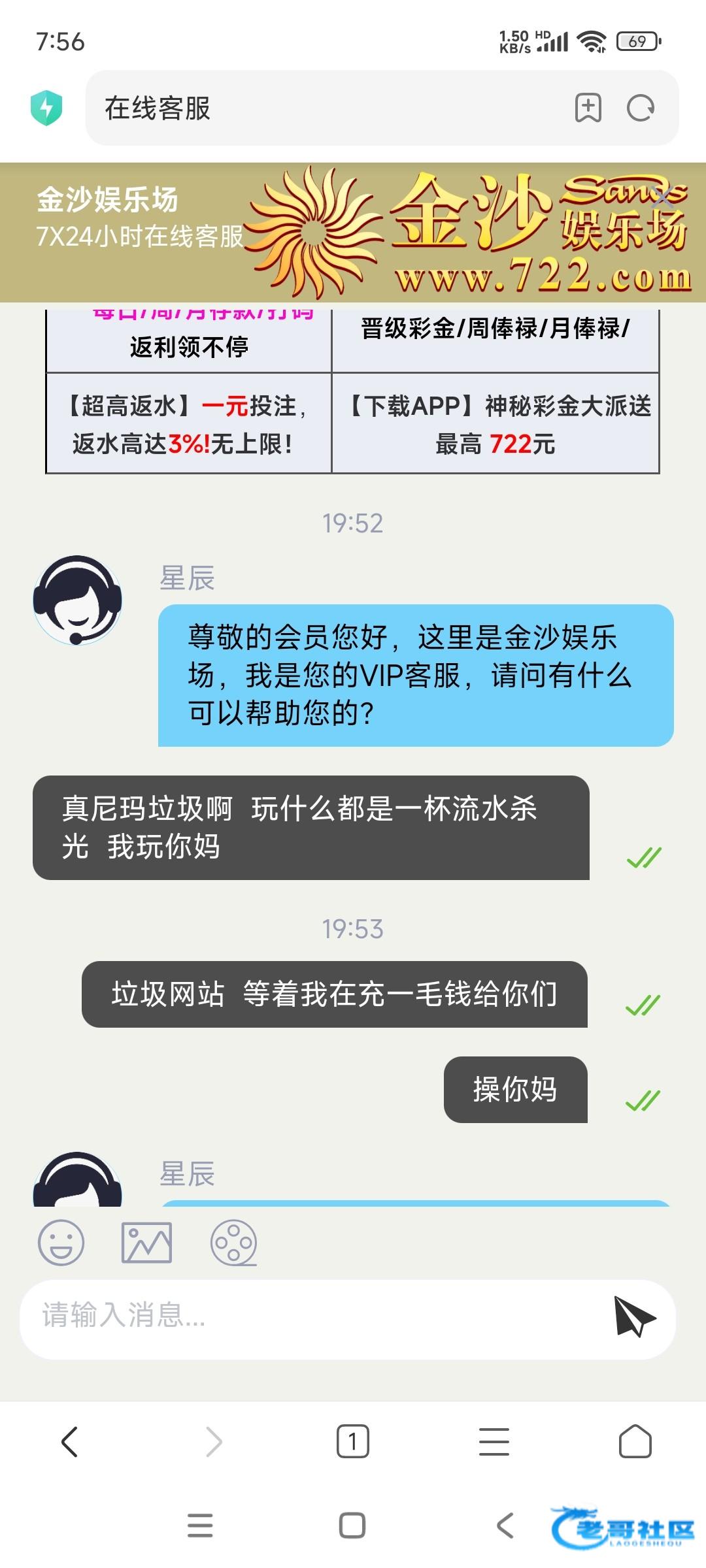Tap the system home button
This screenshot has height=1568, width=706.
pyautogui.click(x=352, y=1526)
